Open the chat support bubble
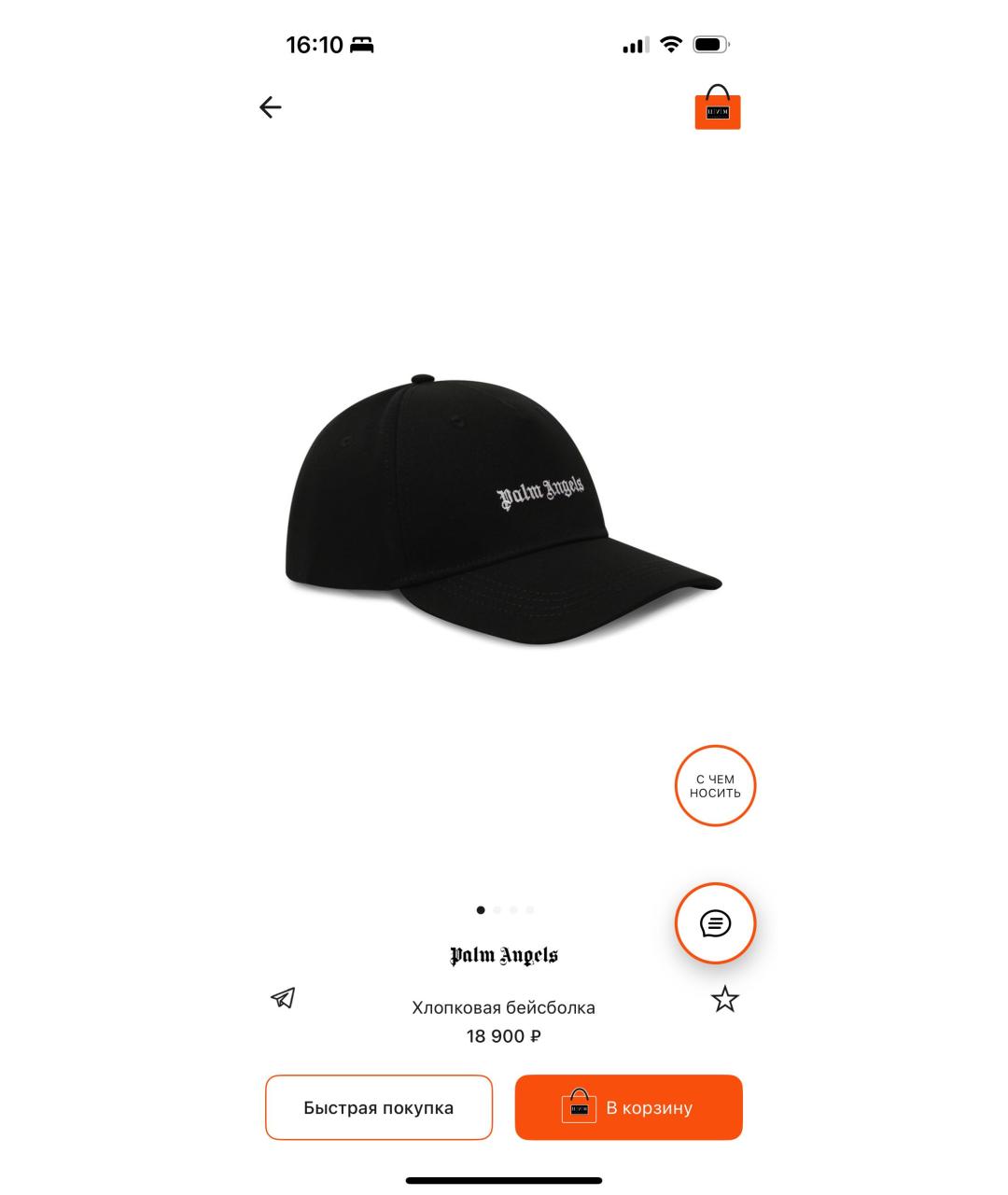This screenshot has width=1008, height=1195. [715, 923]
